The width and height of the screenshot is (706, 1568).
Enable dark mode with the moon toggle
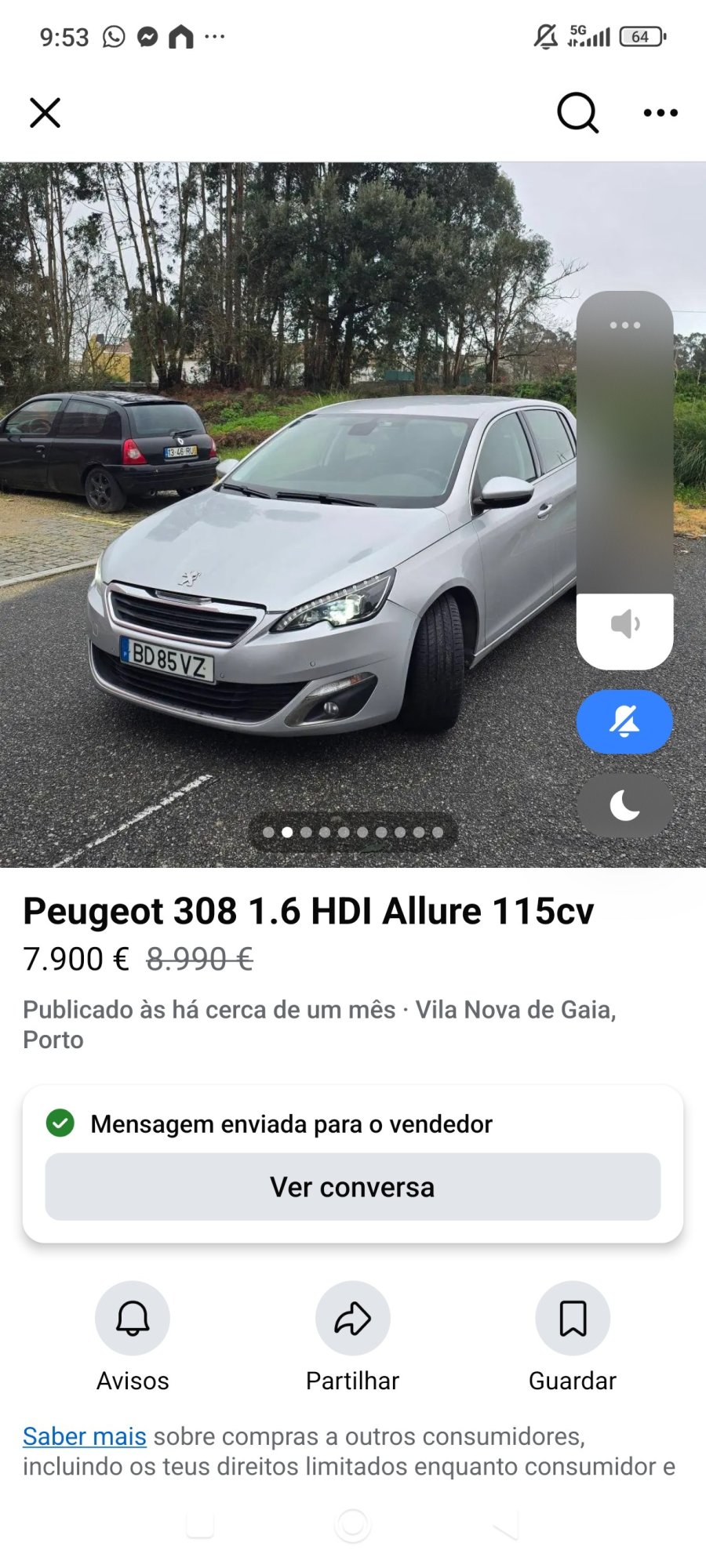point(624,805)
